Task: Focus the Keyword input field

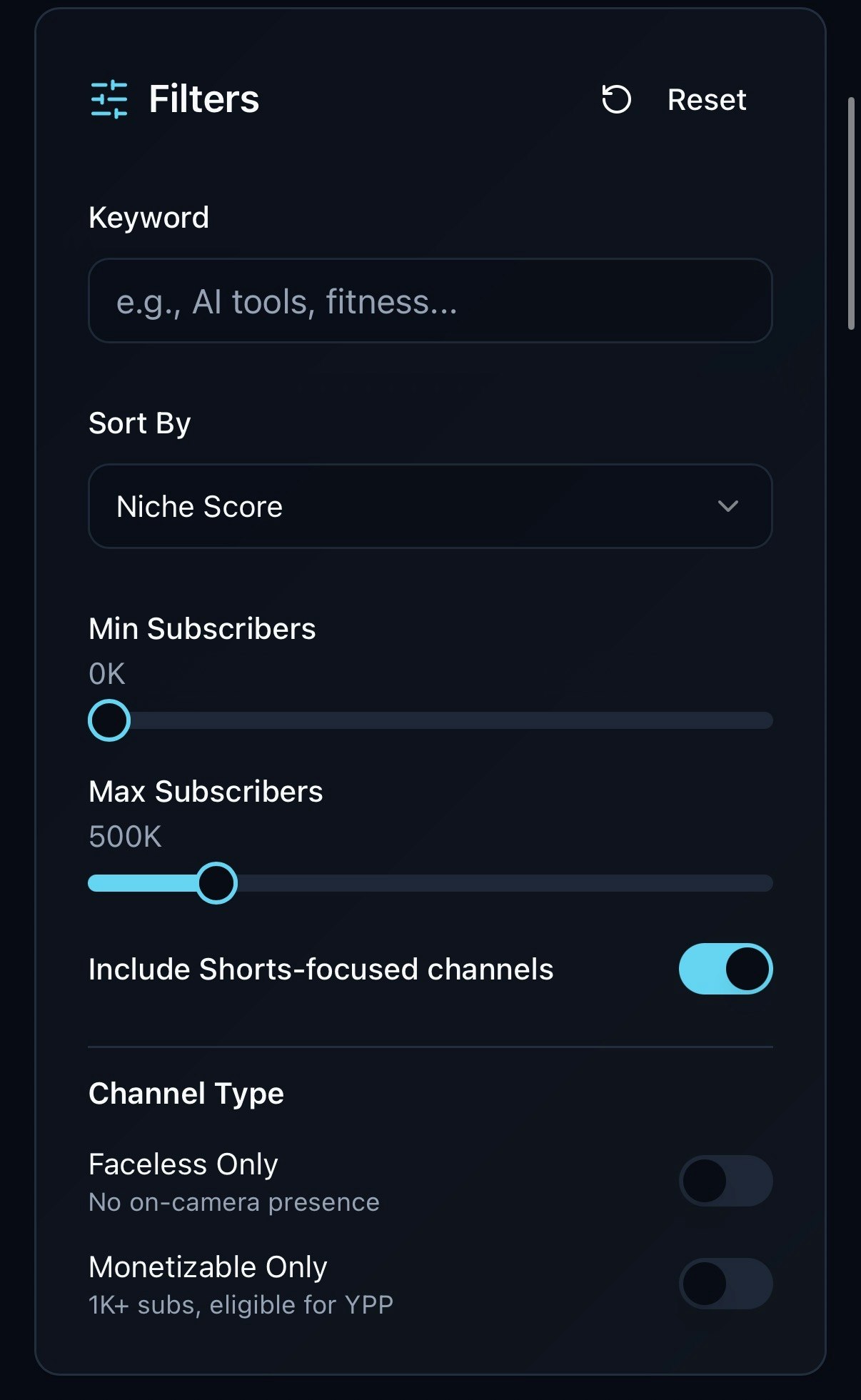Action: (x=430, y=301)
